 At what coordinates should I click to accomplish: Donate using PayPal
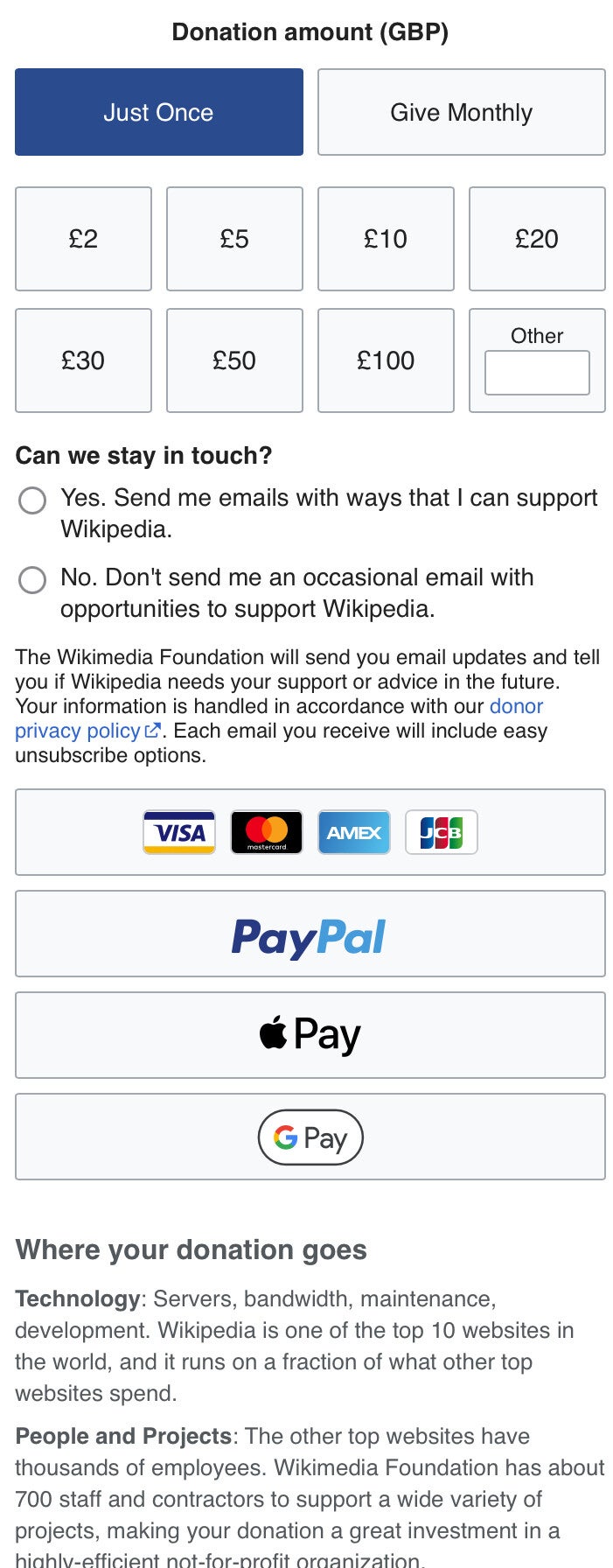tap(310, 934)
